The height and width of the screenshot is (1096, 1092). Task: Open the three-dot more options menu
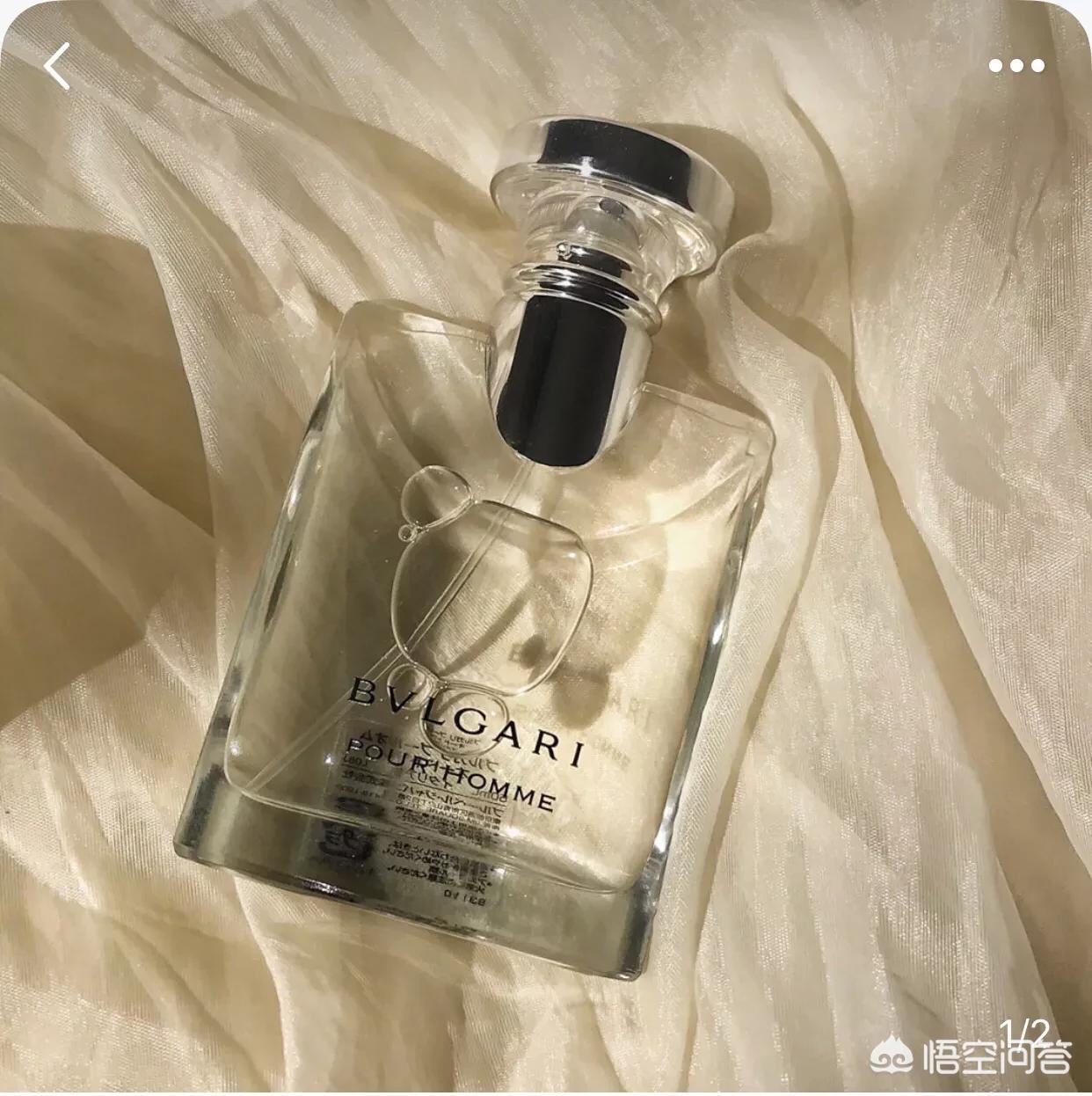point(1016,66)
